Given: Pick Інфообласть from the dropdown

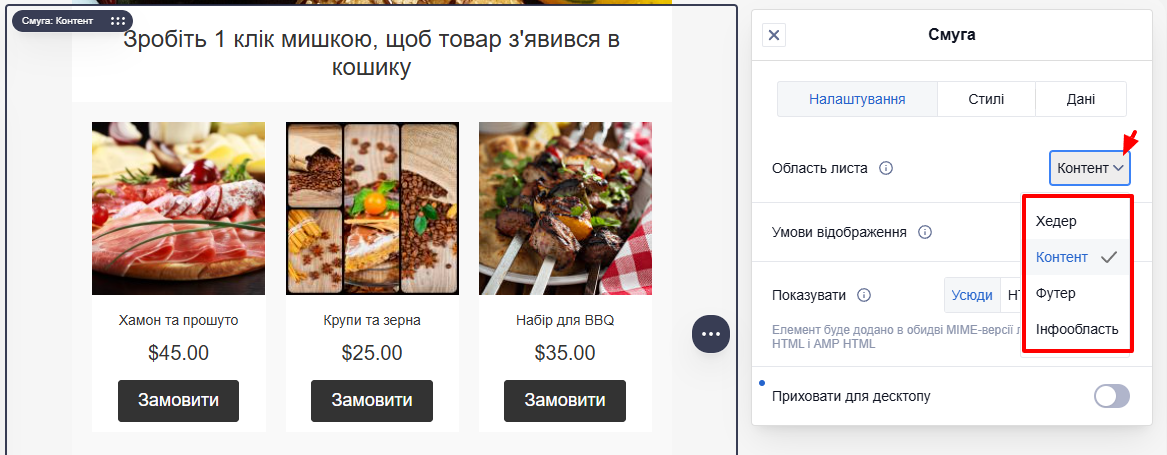Looking at the screenshot, I should [x=1076, y=329].
